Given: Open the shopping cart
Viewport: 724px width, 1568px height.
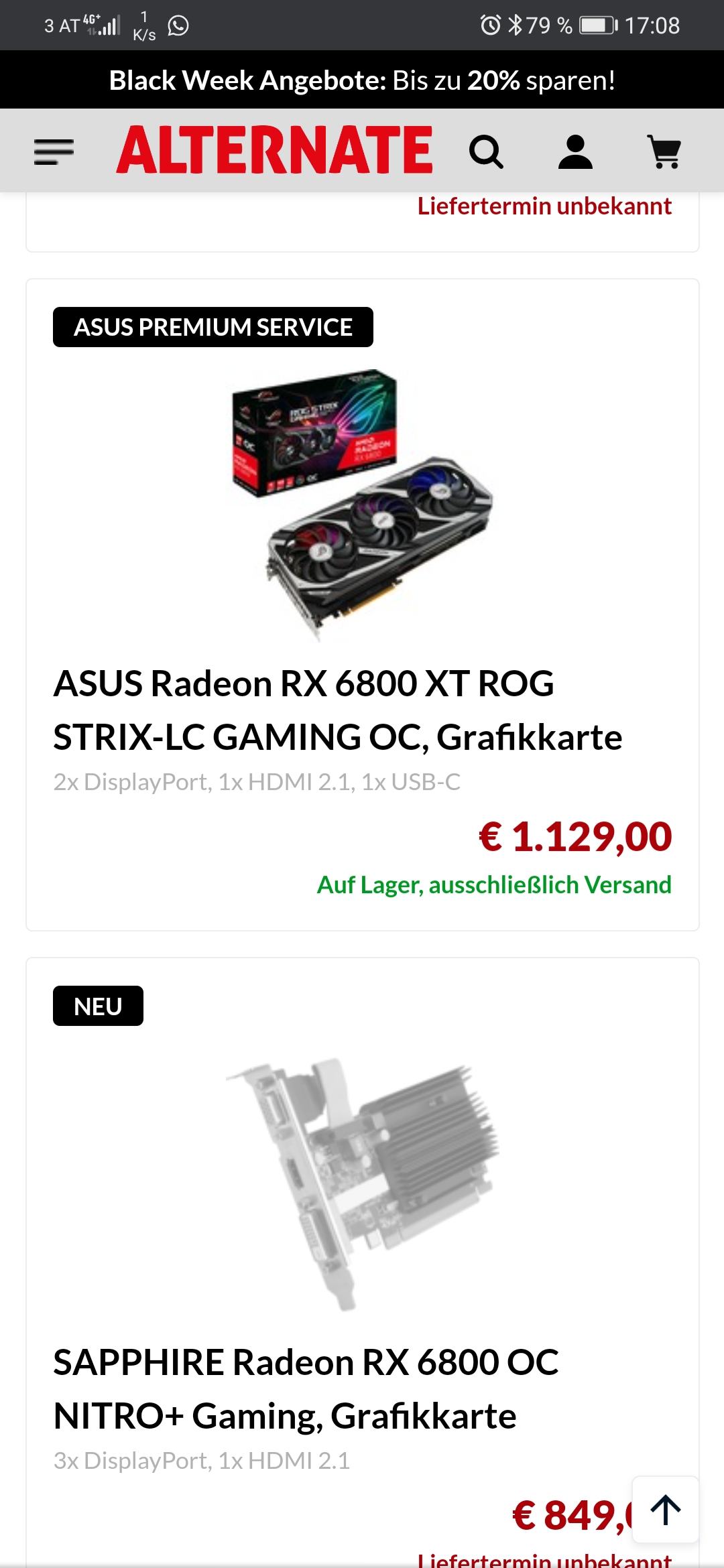Looking at the screenshot, I should pos(664,151).
